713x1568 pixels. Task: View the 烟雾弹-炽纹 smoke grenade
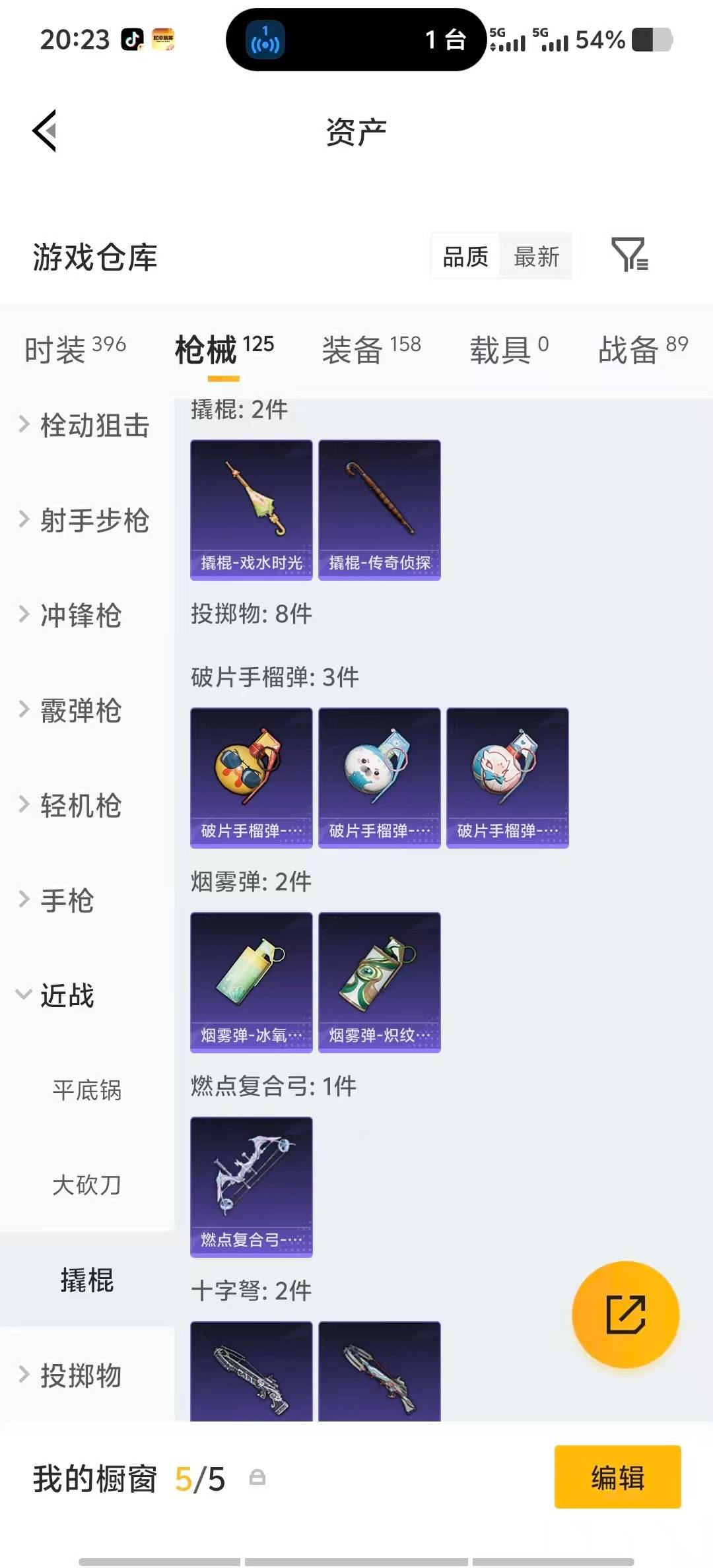(x=379, y=982)
